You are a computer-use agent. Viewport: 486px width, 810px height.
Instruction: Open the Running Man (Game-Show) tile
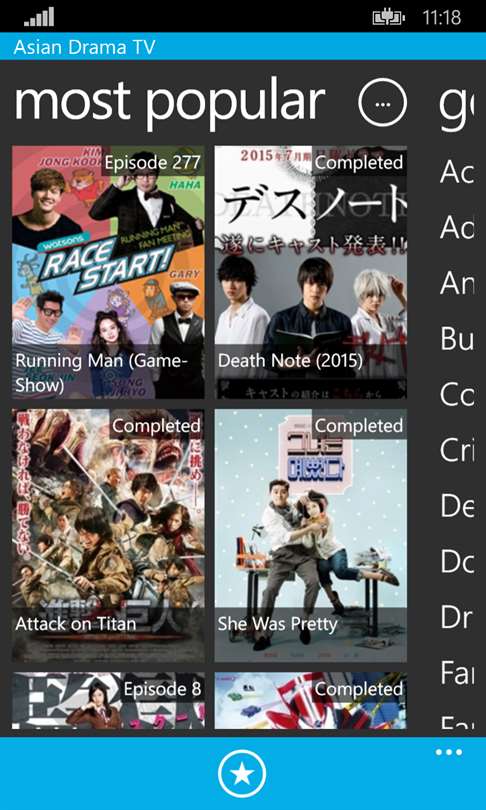(x=108, y=272)
